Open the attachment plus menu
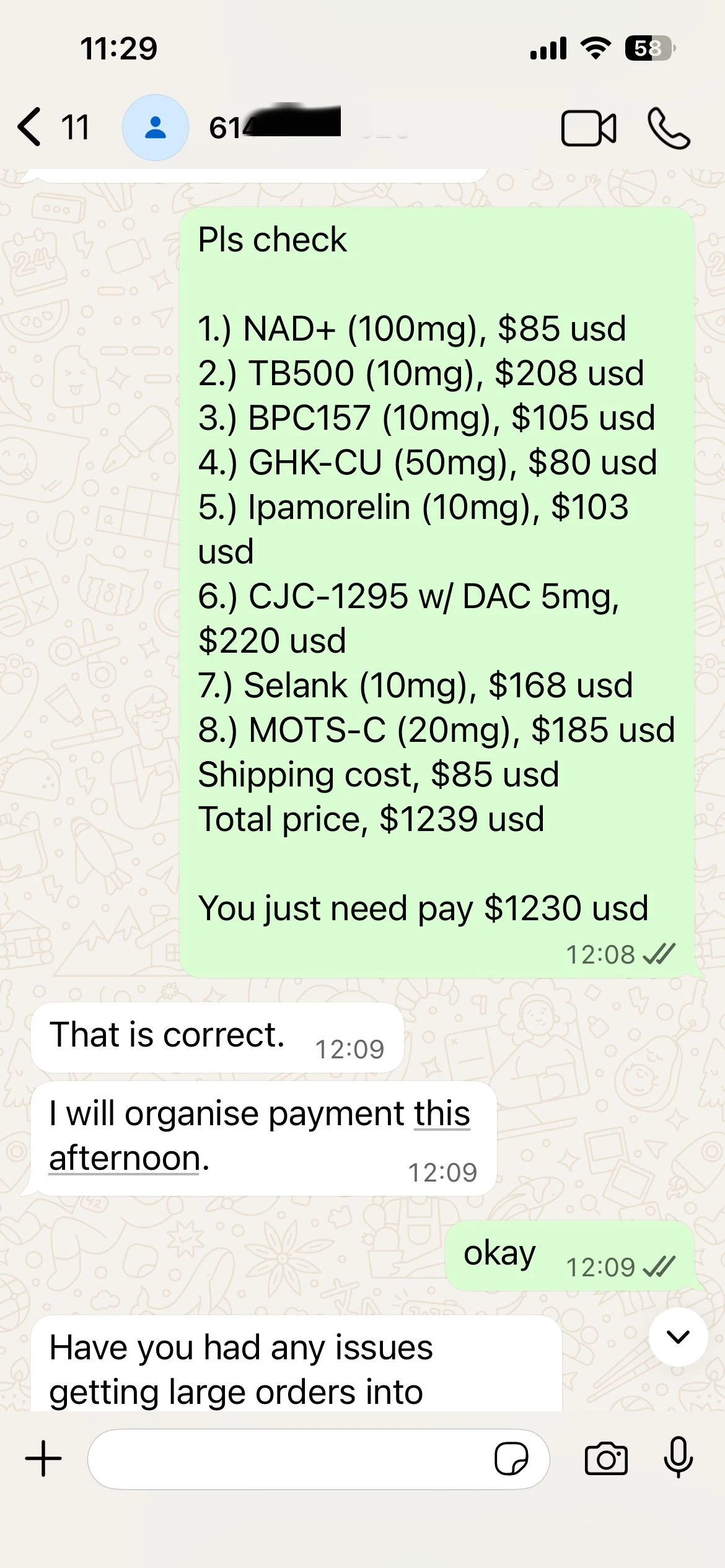This screenshot has width=725, height=1568. 43,1458
